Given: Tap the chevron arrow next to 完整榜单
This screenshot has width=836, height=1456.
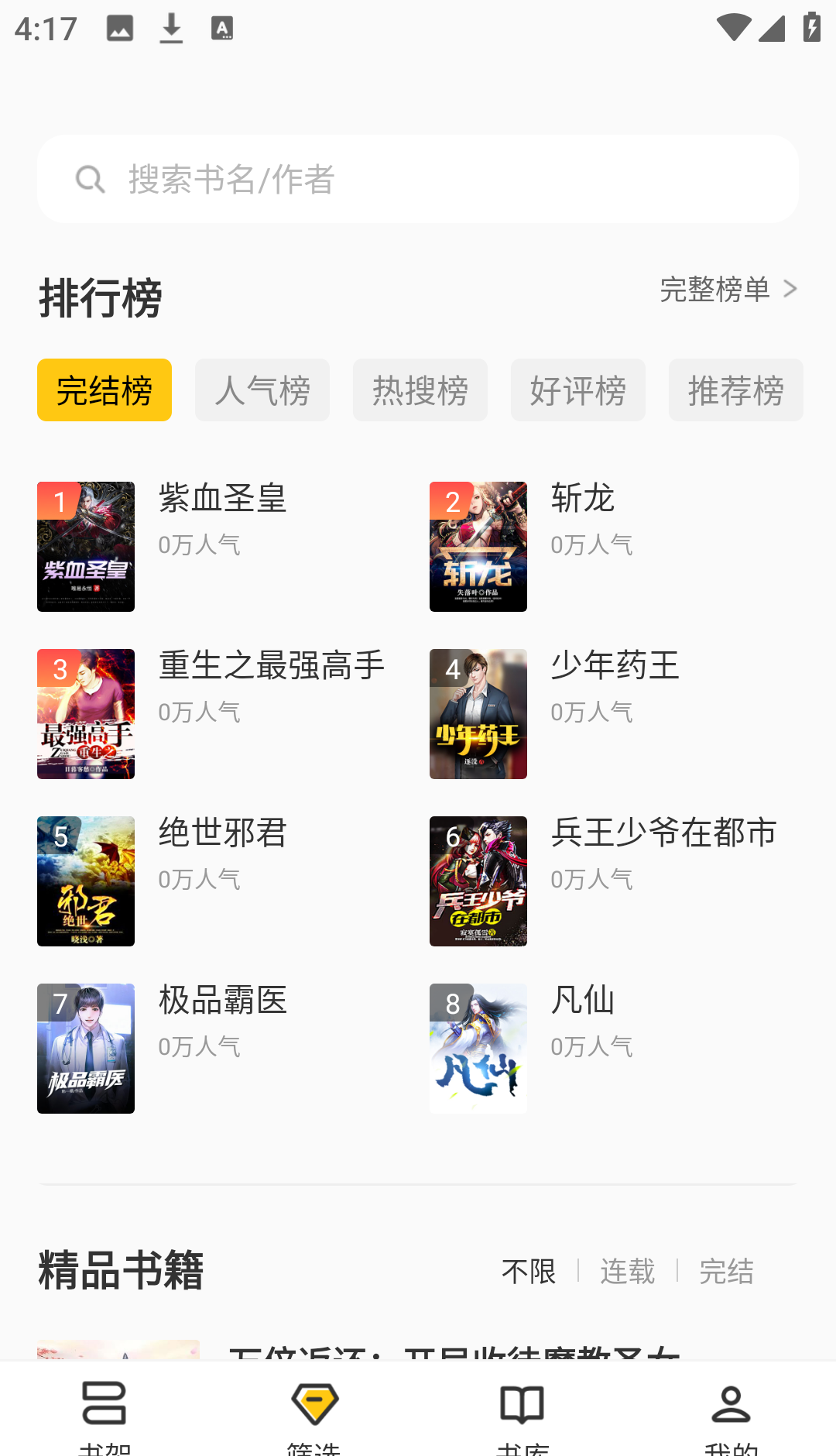Looking at the screenshot, I should (789, 288).
